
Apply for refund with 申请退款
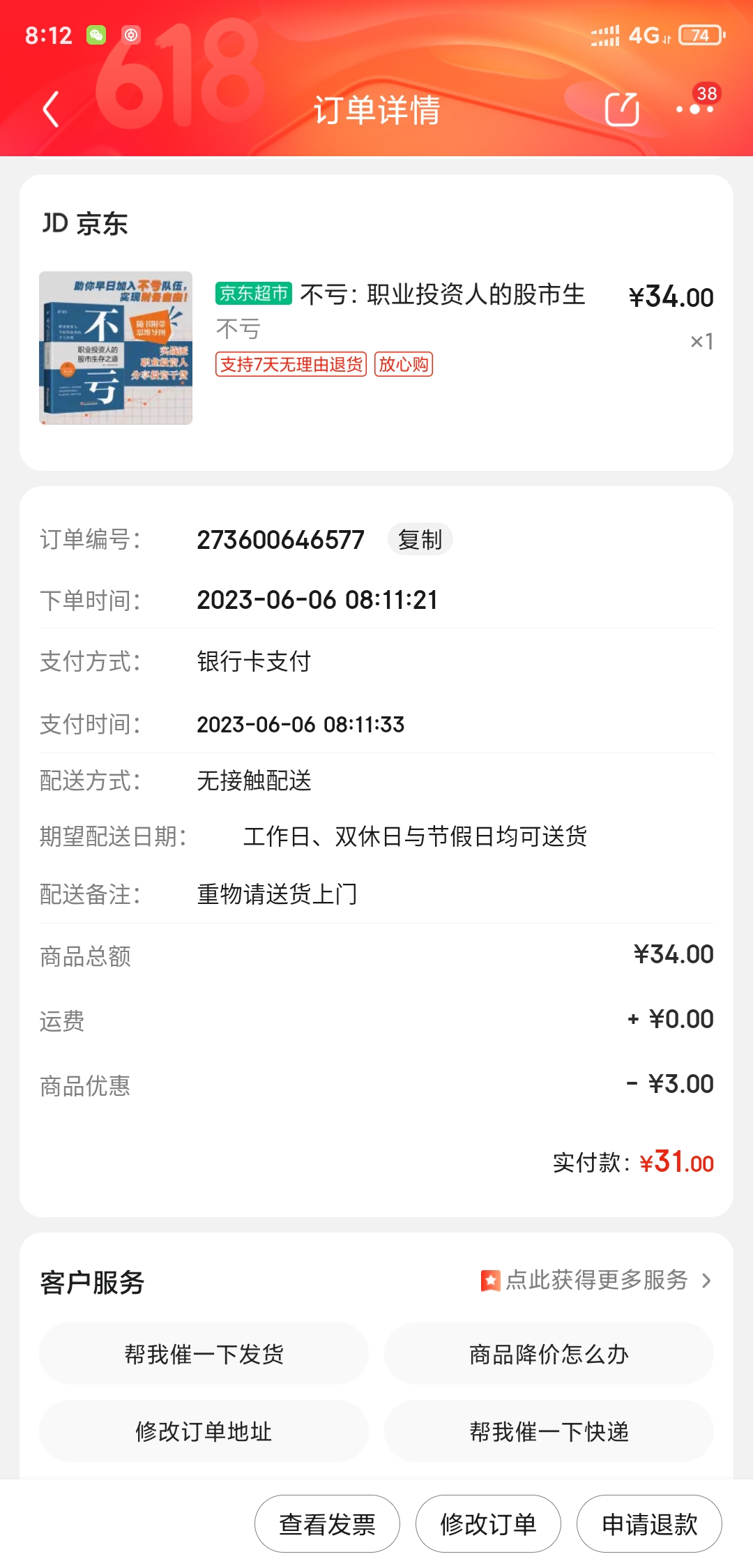649,1524
